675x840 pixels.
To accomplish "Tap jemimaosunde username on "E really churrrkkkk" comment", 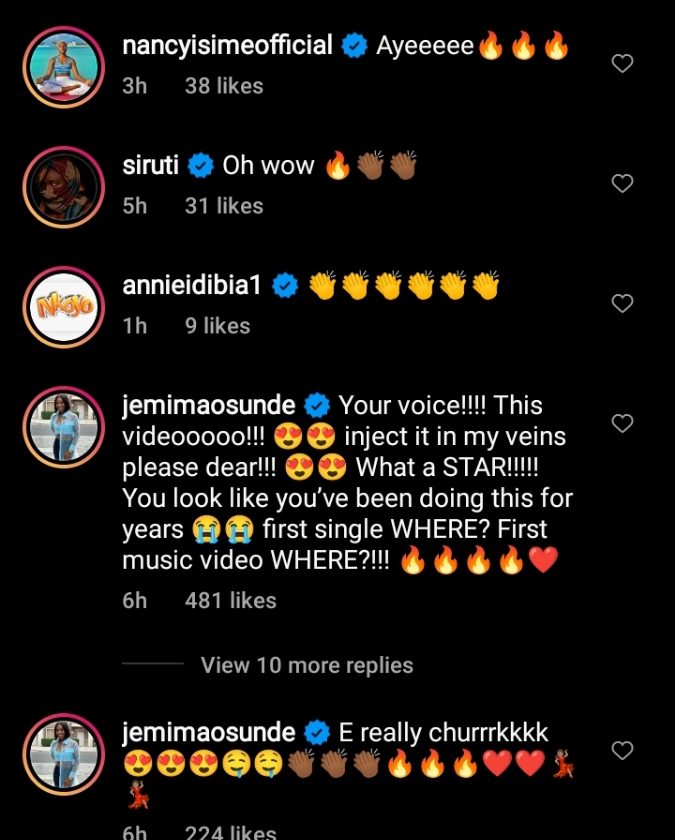I will point(208,732).
